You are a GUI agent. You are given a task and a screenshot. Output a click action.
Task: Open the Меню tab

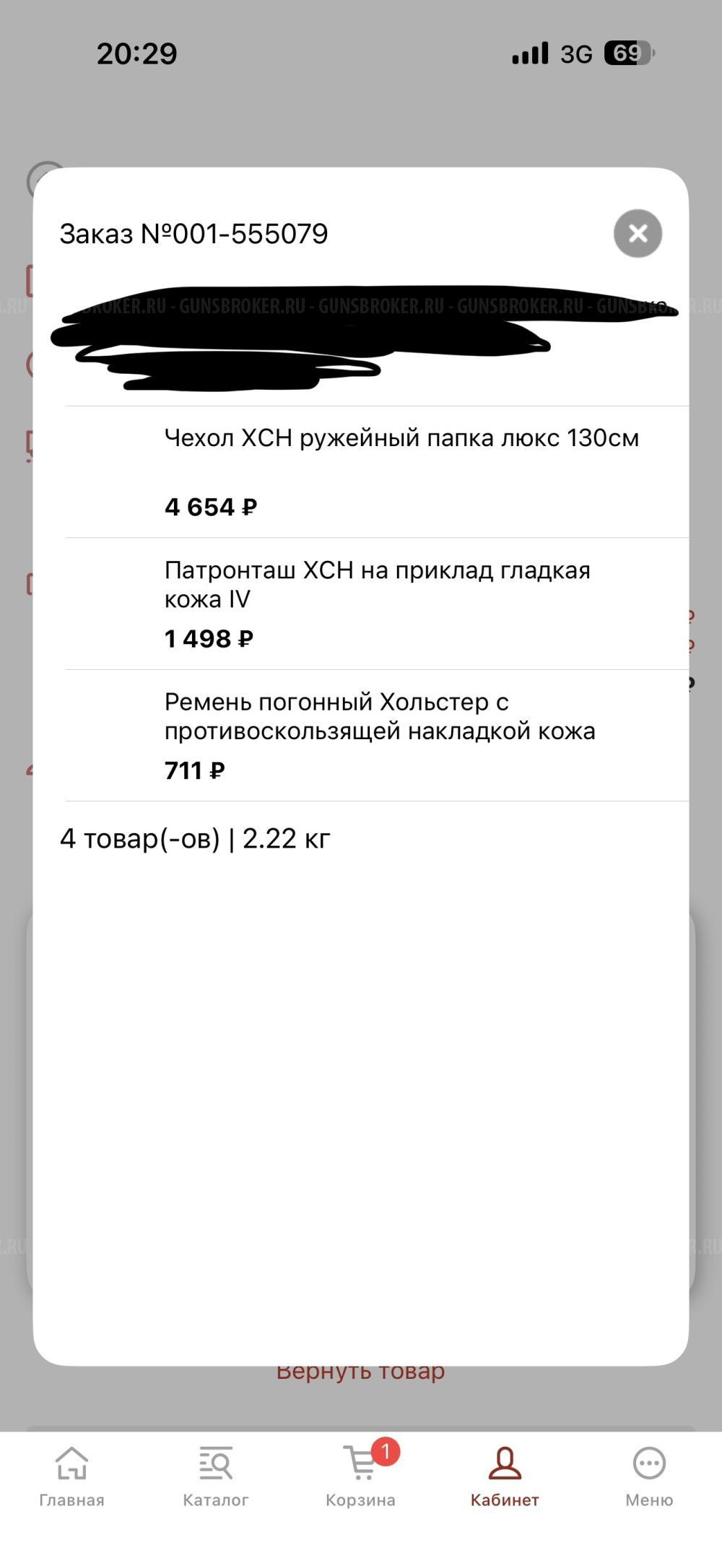click(x=649, y=1478)
